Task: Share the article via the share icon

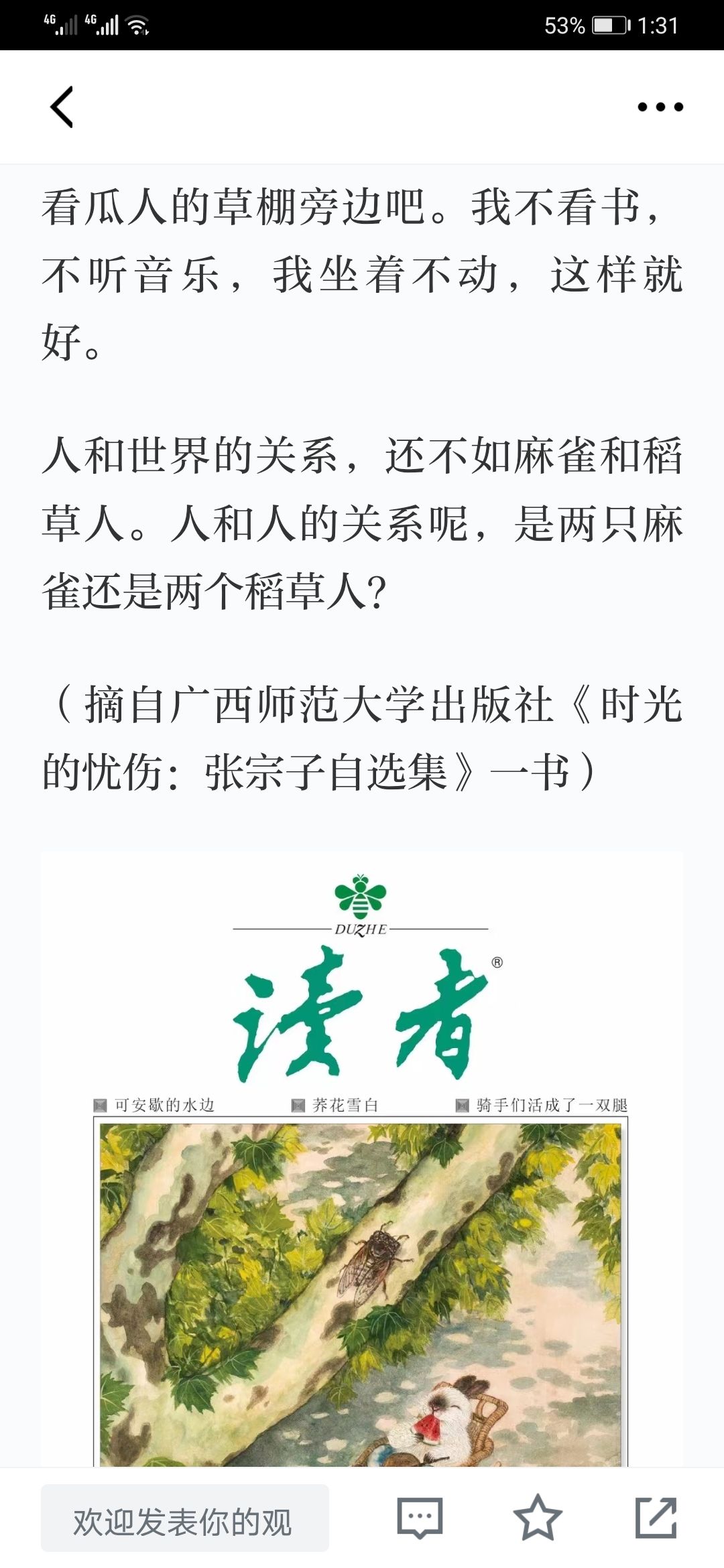Action: [656, 1518]
